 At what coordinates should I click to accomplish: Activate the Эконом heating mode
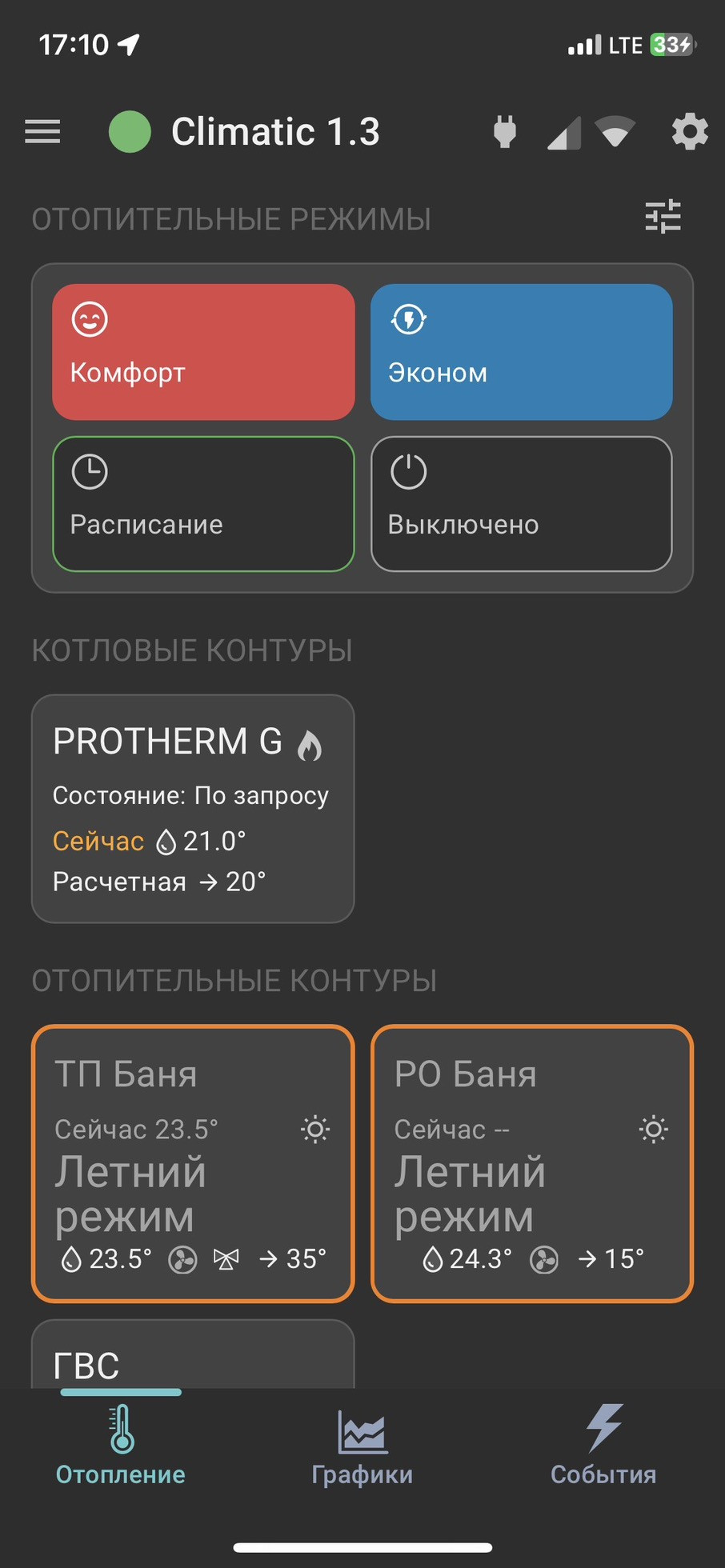[521, 352]
